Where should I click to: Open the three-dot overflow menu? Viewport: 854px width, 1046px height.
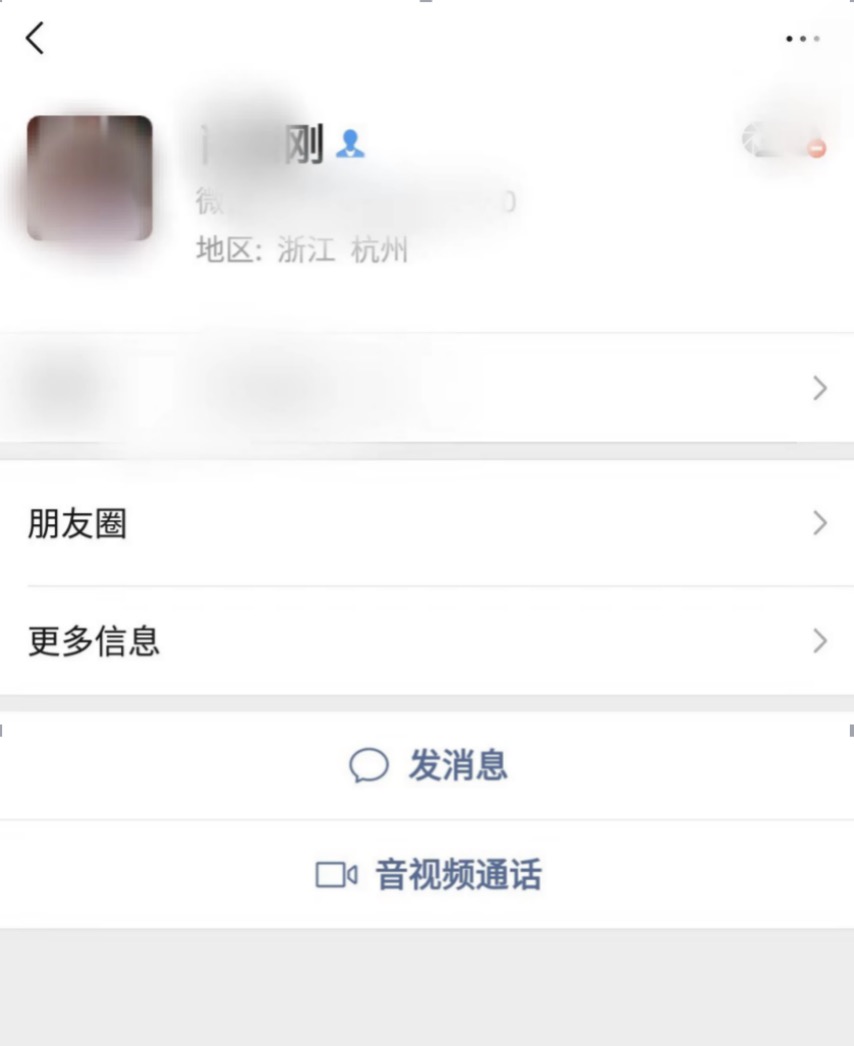click(802, 39)
